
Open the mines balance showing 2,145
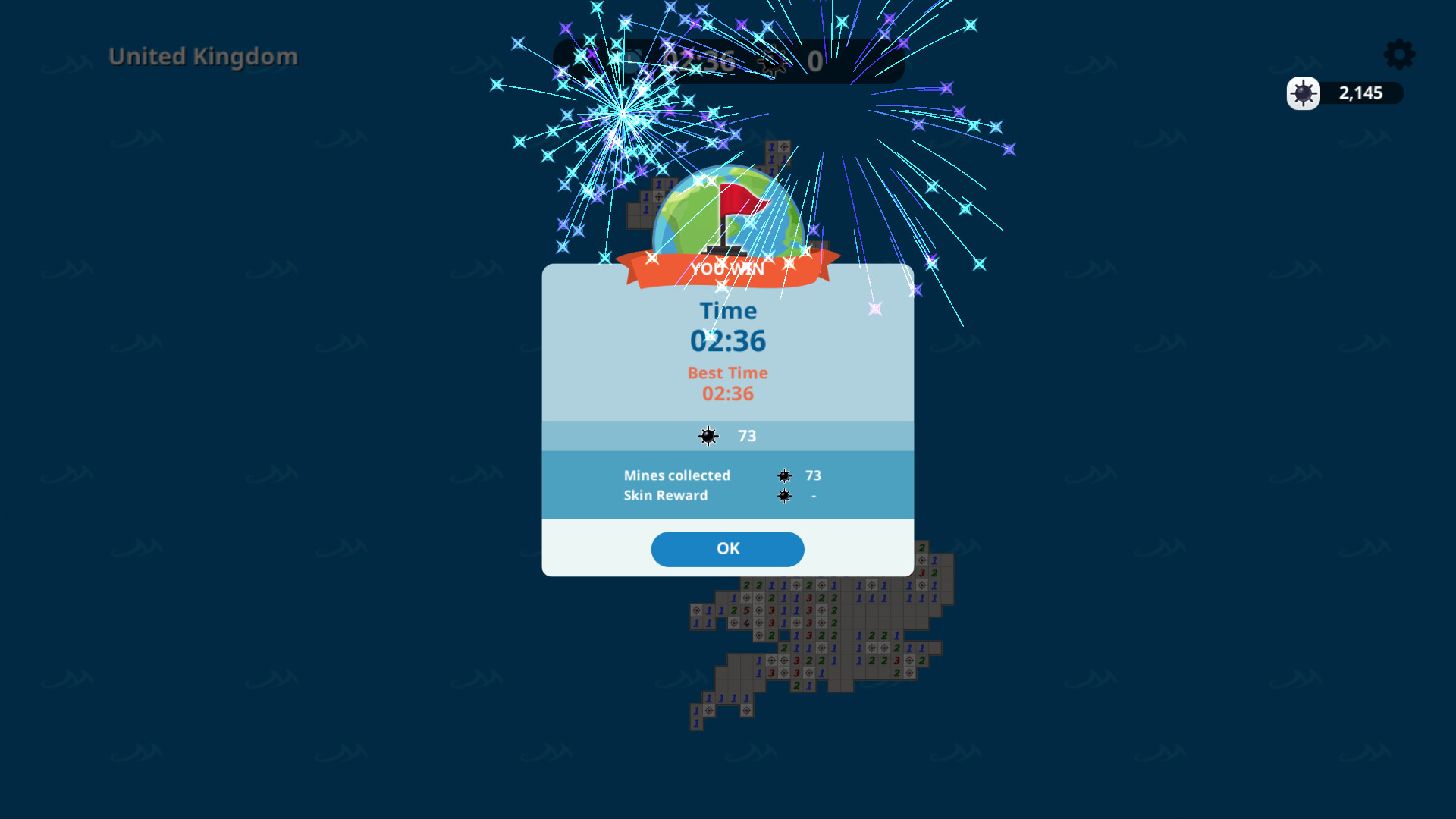click(x=1345, y=93)
